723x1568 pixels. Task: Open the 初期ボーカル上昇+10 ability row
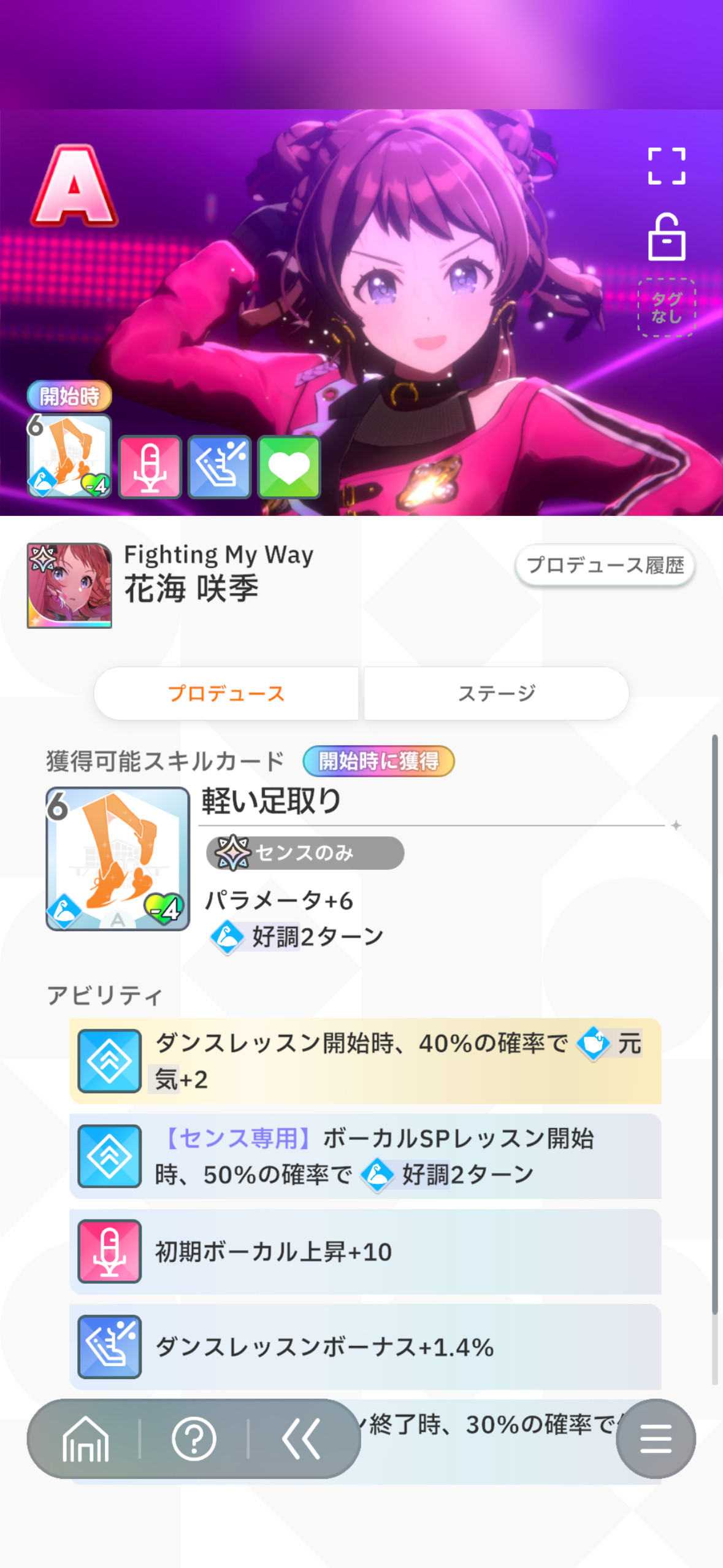point(365,1251)
